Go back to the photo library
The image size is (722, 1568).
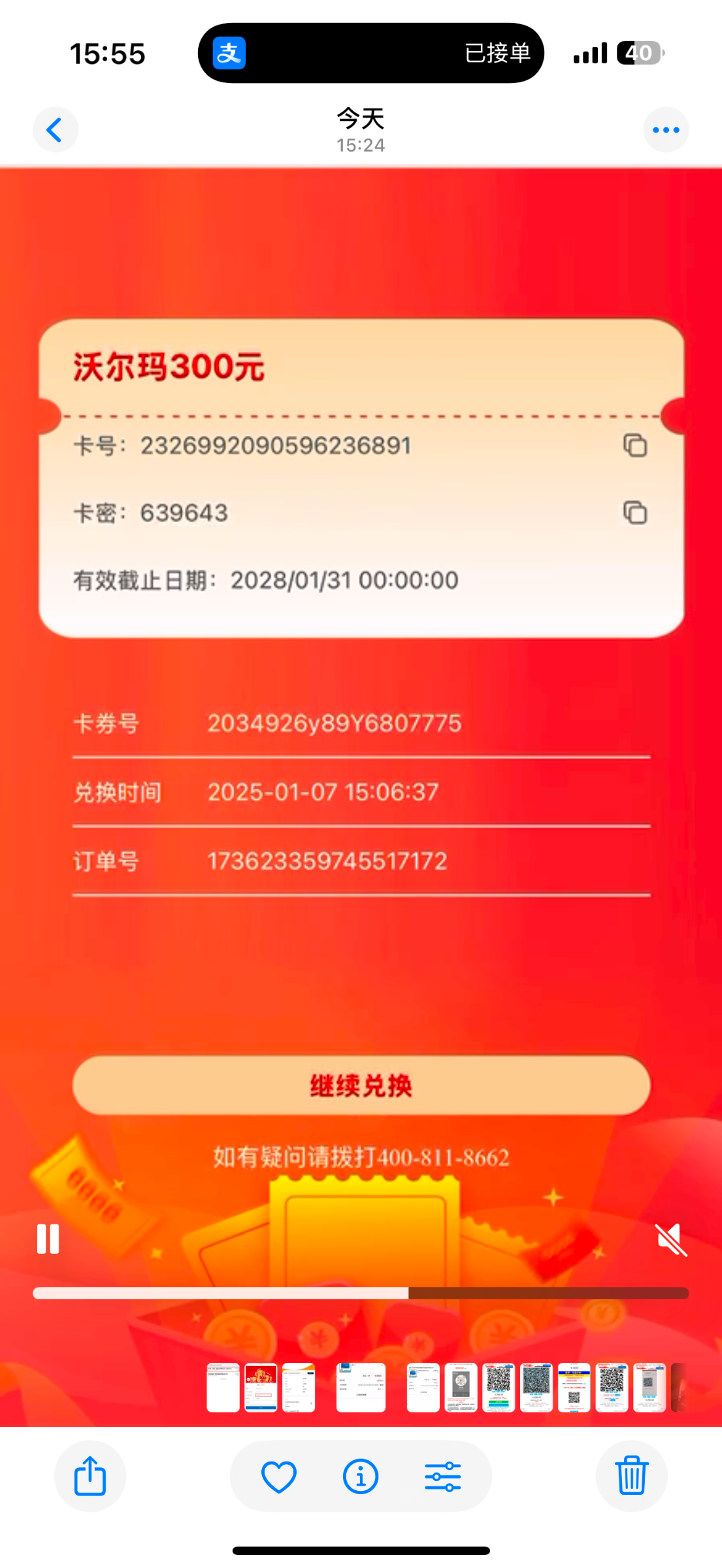(x=56, y=129)
